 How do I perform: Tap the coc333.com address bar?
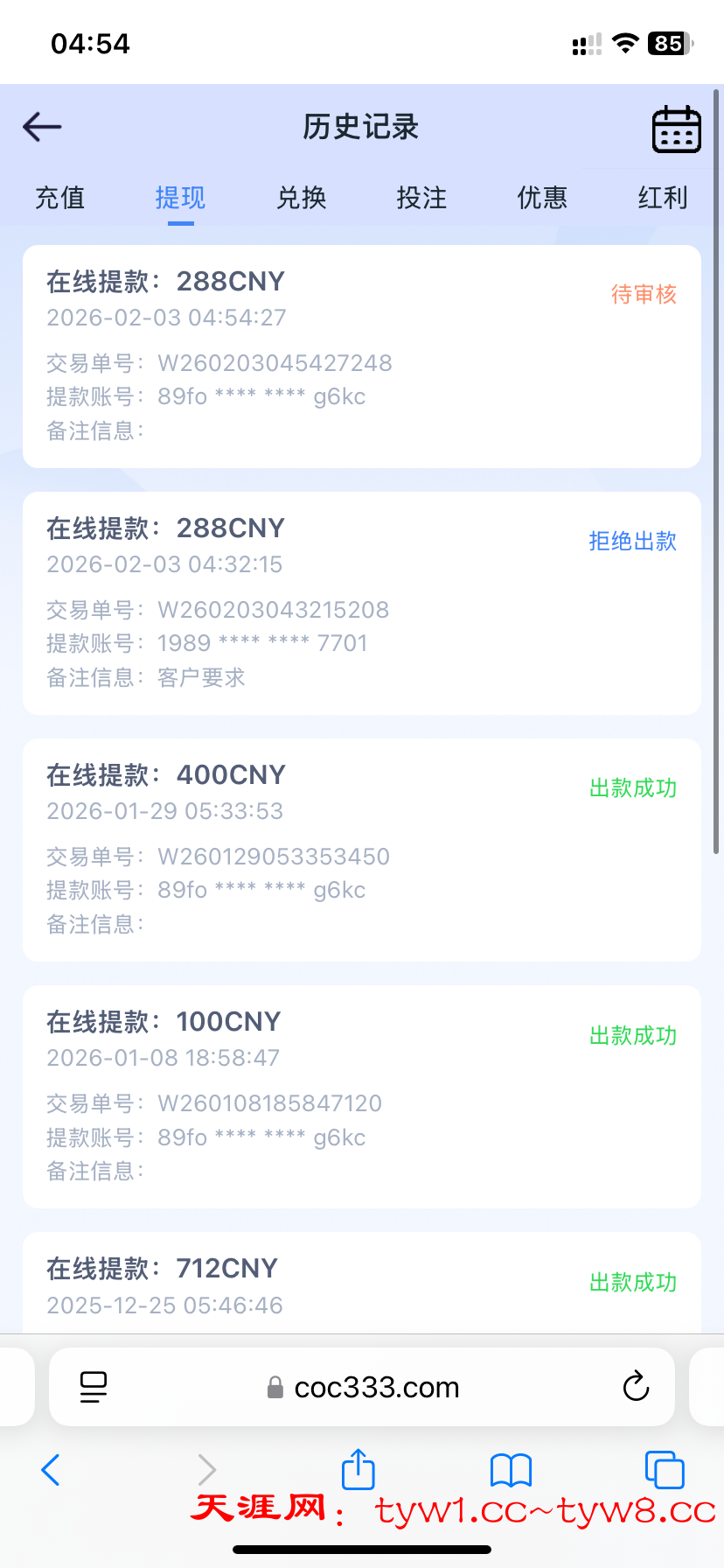pyautogui.click(x=374, y=1387)
